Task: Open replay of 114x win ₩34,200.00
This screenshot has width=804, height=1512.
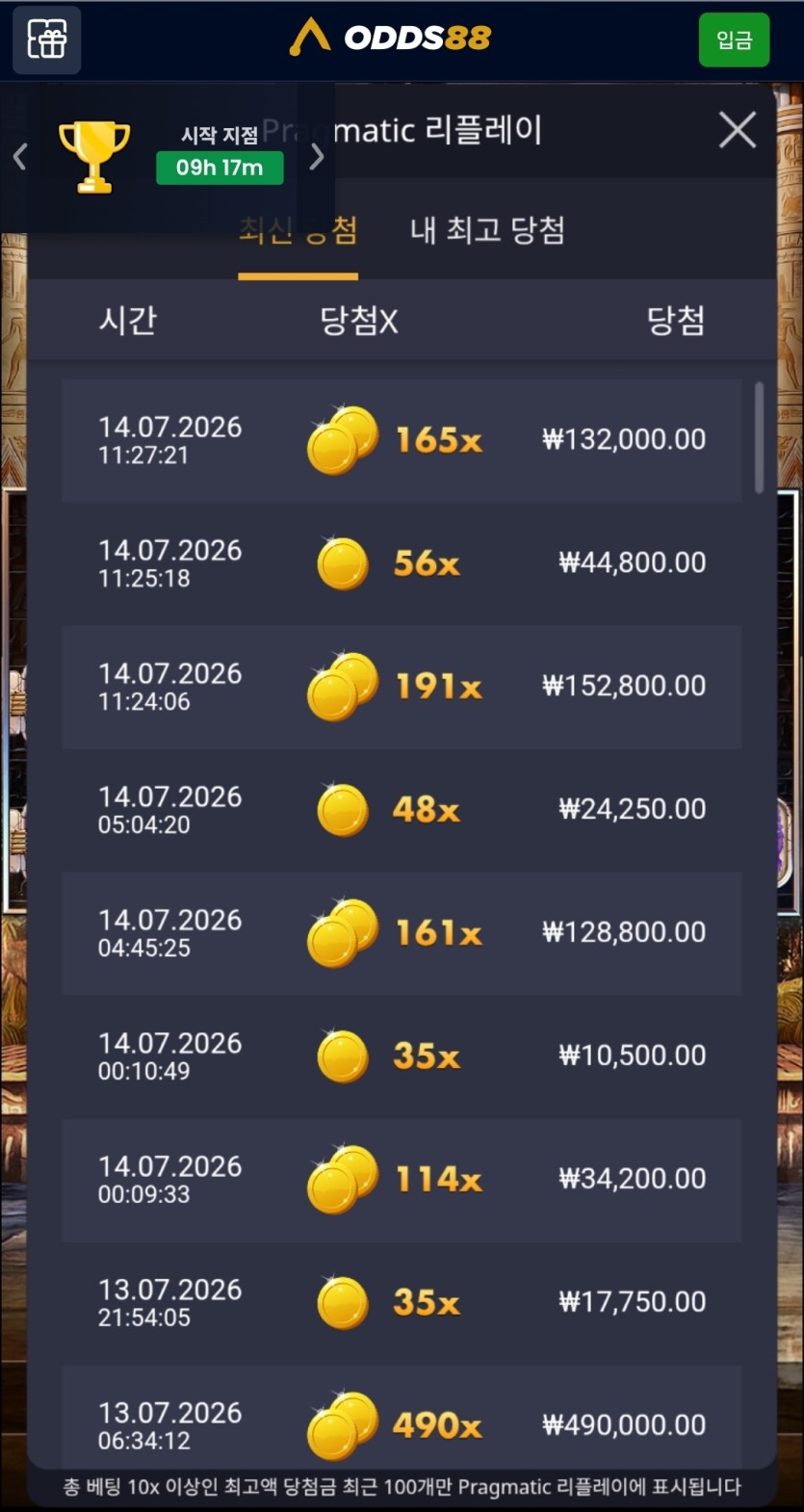Action: [x=402, y=1180]
